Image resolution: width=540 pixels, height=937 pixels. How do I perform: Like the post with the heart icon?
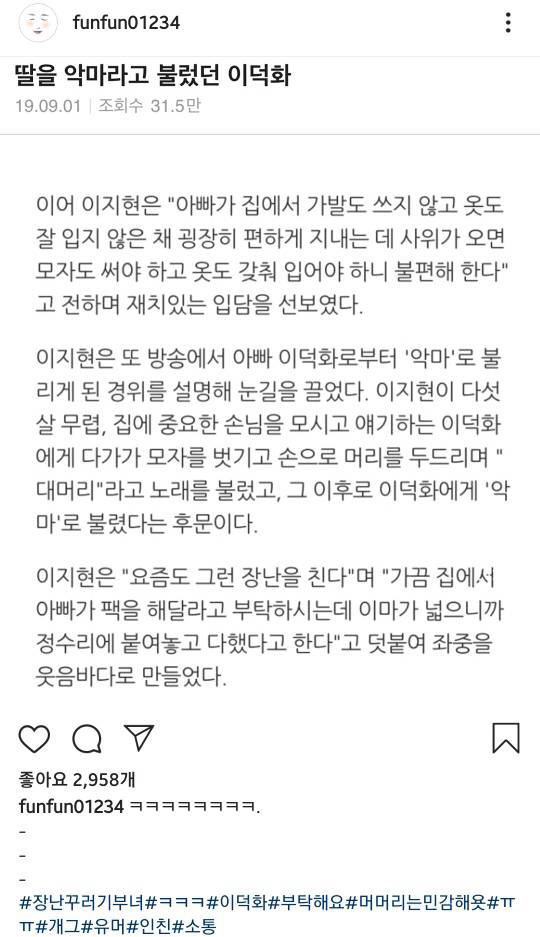pyautogui.click(x=34, y=739)
